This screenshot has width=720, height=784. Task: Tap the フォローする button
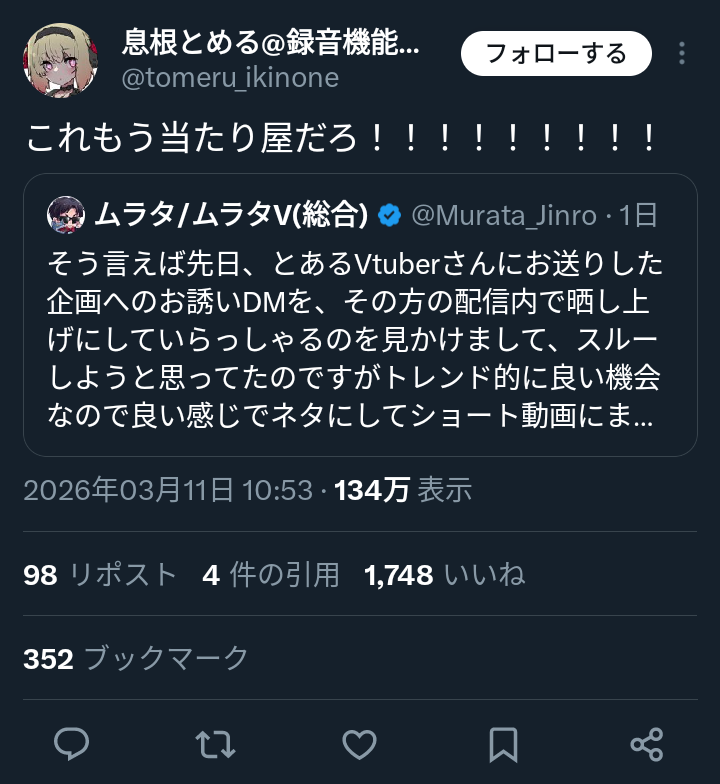556,54
